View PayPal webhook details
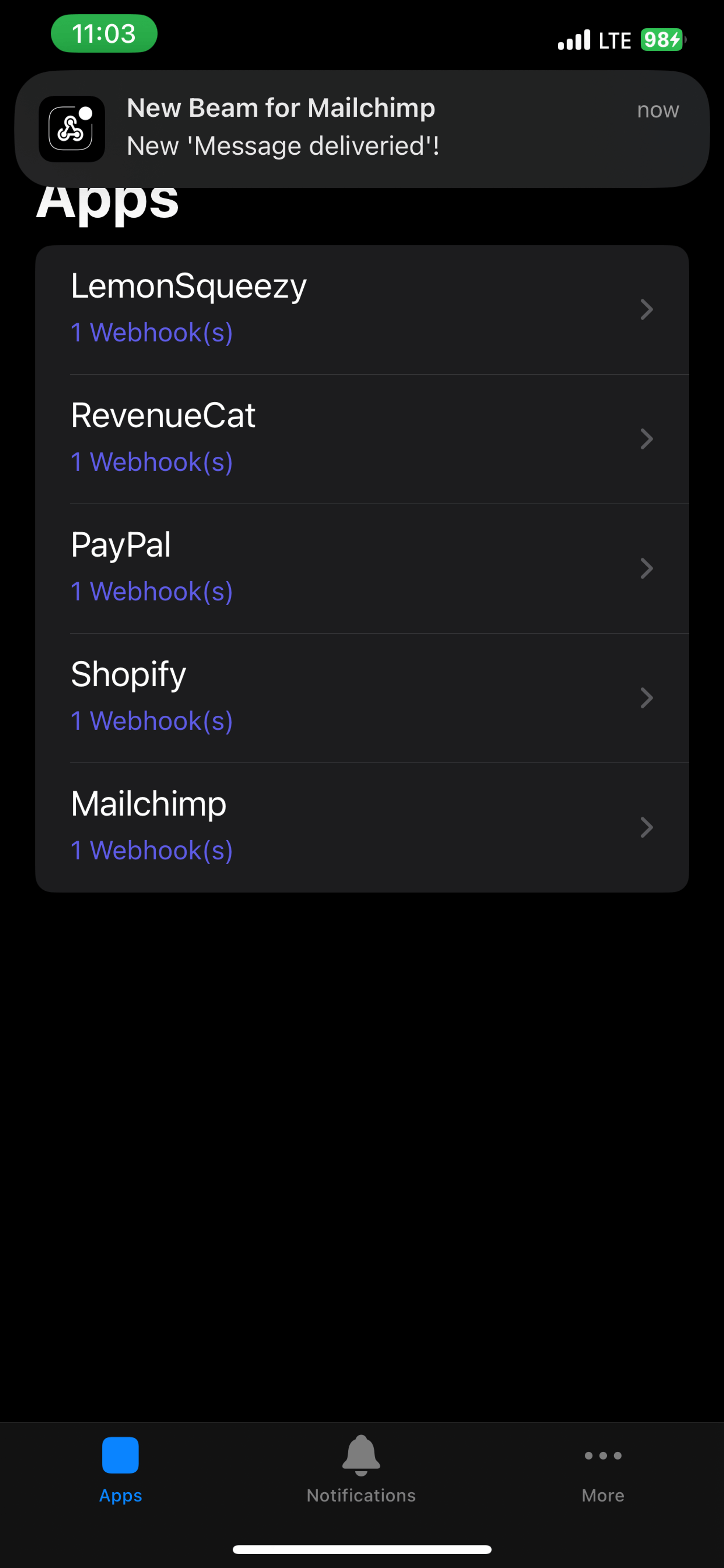The image size is (724, 1568). (361, 568)
